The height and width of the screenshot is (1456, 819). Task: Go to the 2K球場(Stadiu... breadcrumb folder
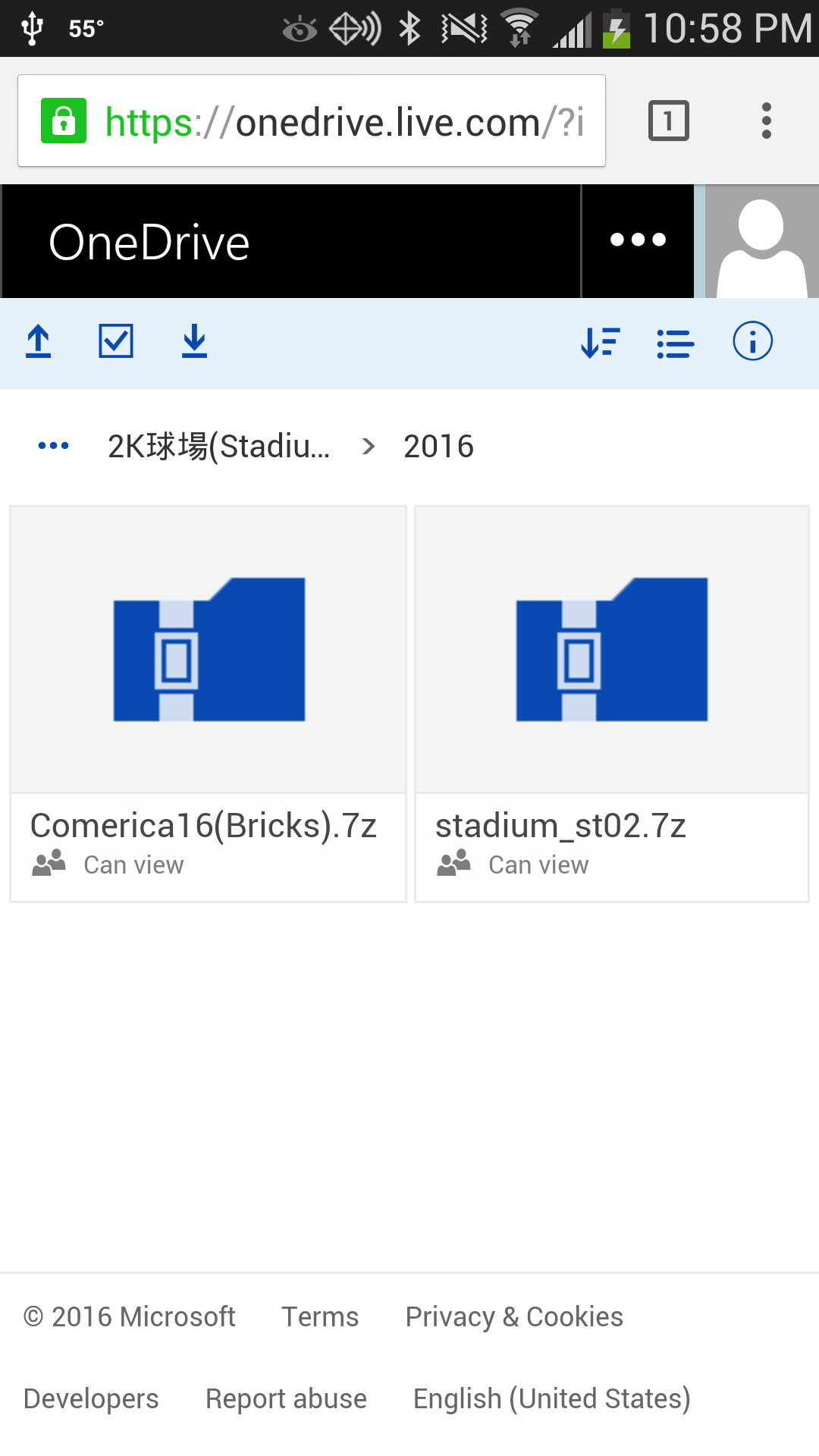(219, 446)
